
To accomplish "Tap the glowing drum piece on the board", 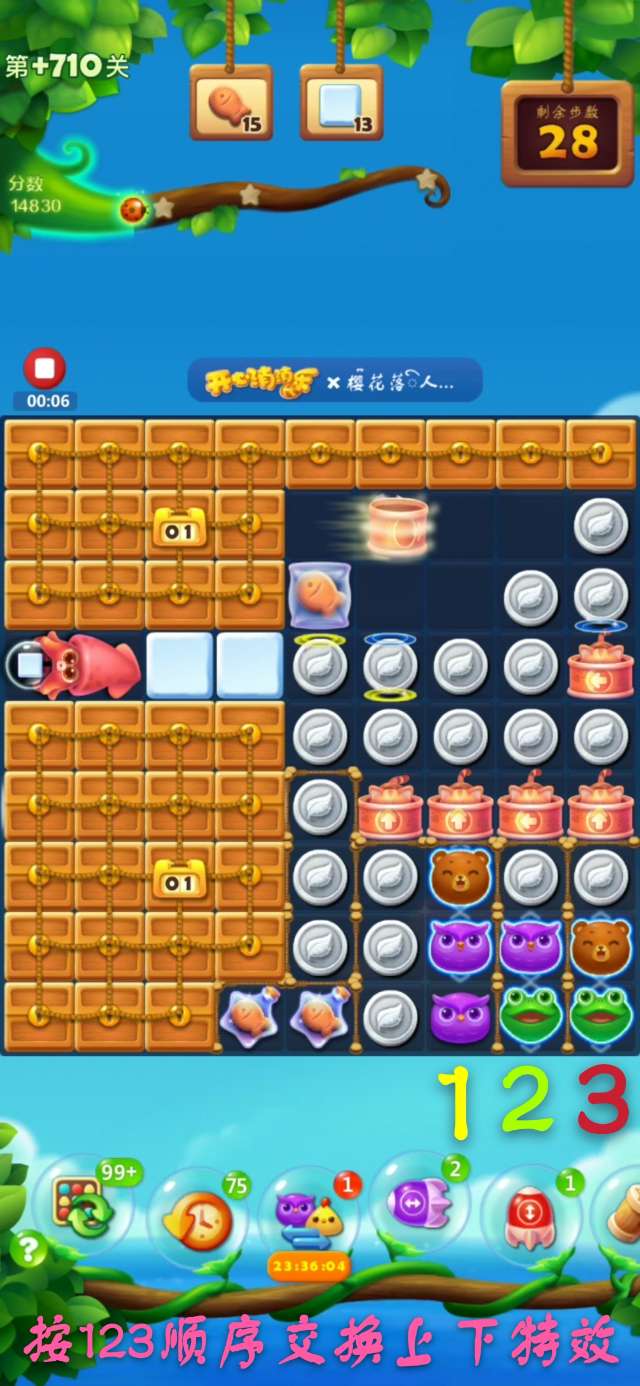I will point(397,526).
